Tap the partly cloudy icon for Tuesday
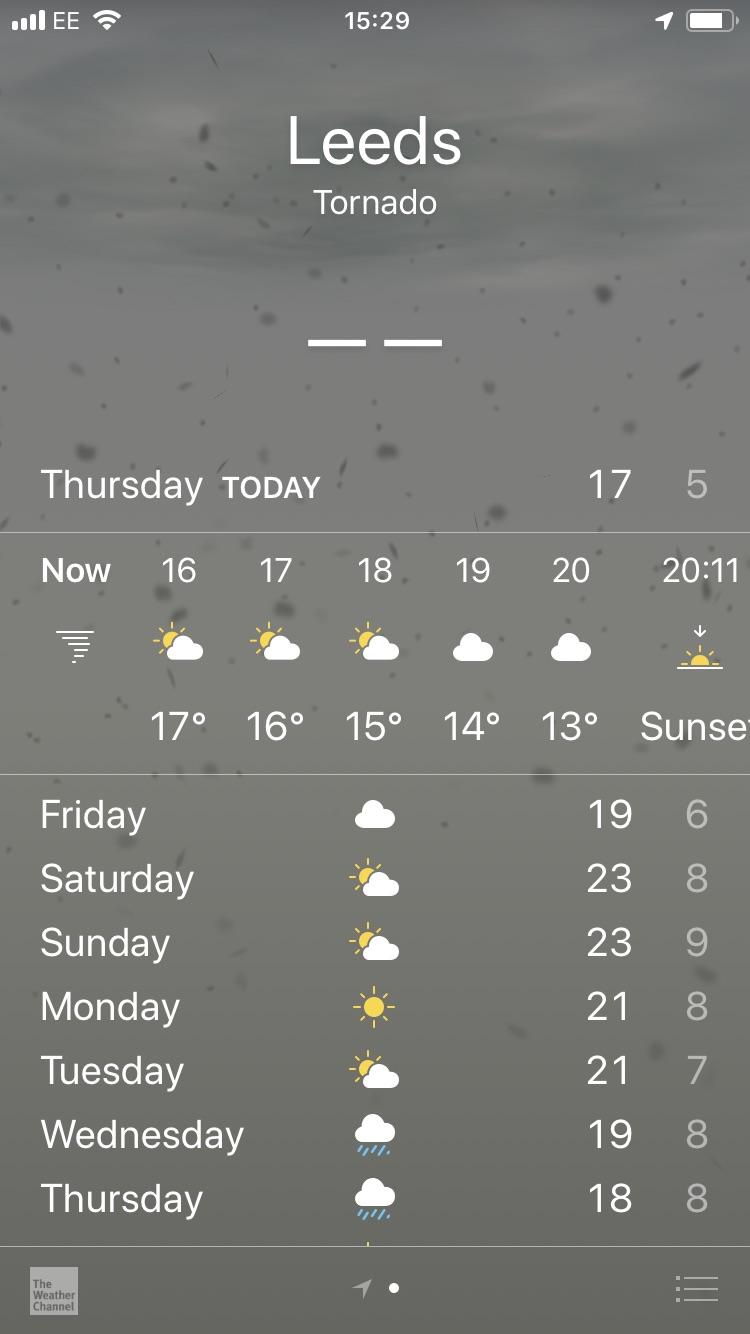The image size is (750, 1334). coord(374,1071)
